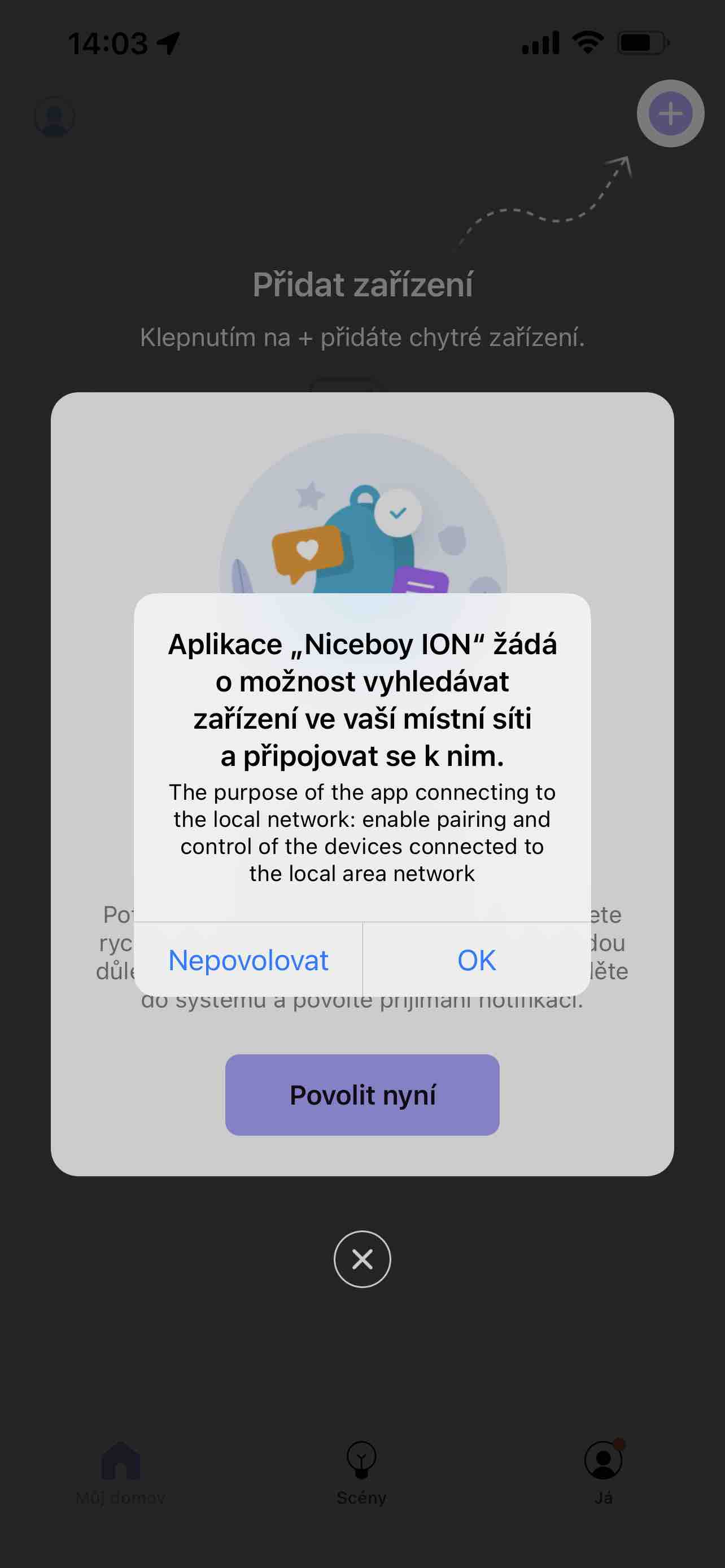Allow local network access with OK
The width and height of the screenshot is (725, 1568).
pos(476,960)
